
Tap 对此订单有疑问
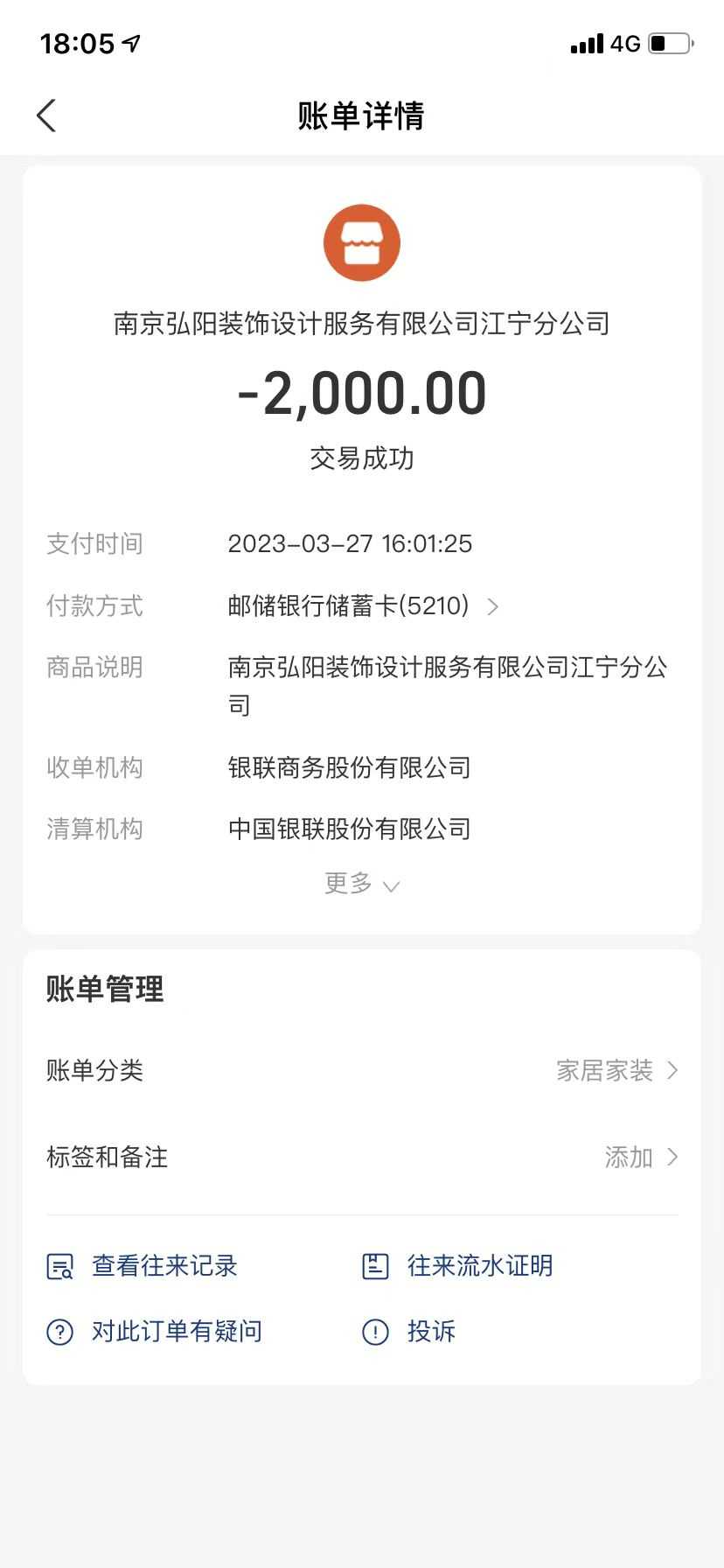click(156, 1332)
